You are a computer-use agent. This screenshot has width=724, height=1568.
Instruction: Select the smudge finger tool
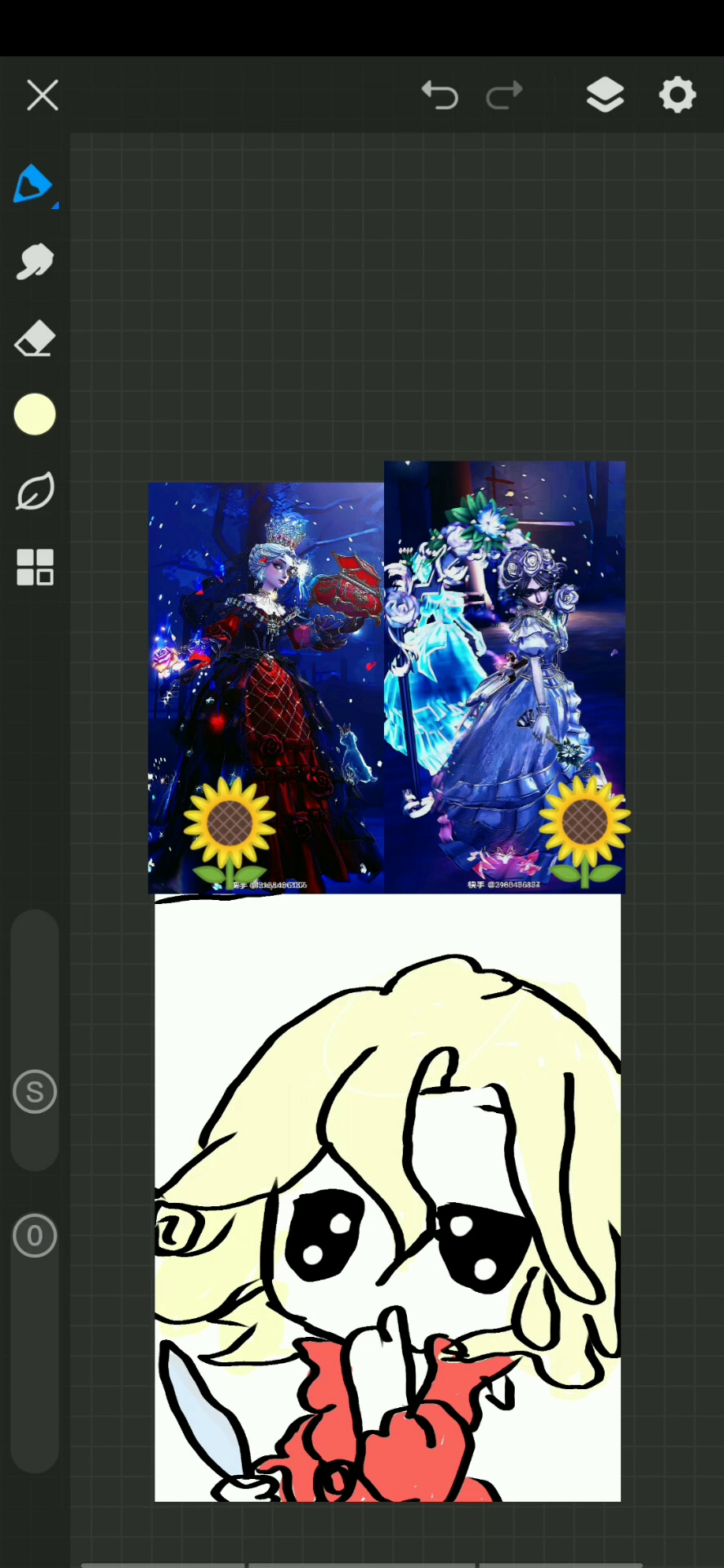click(34, 261)
